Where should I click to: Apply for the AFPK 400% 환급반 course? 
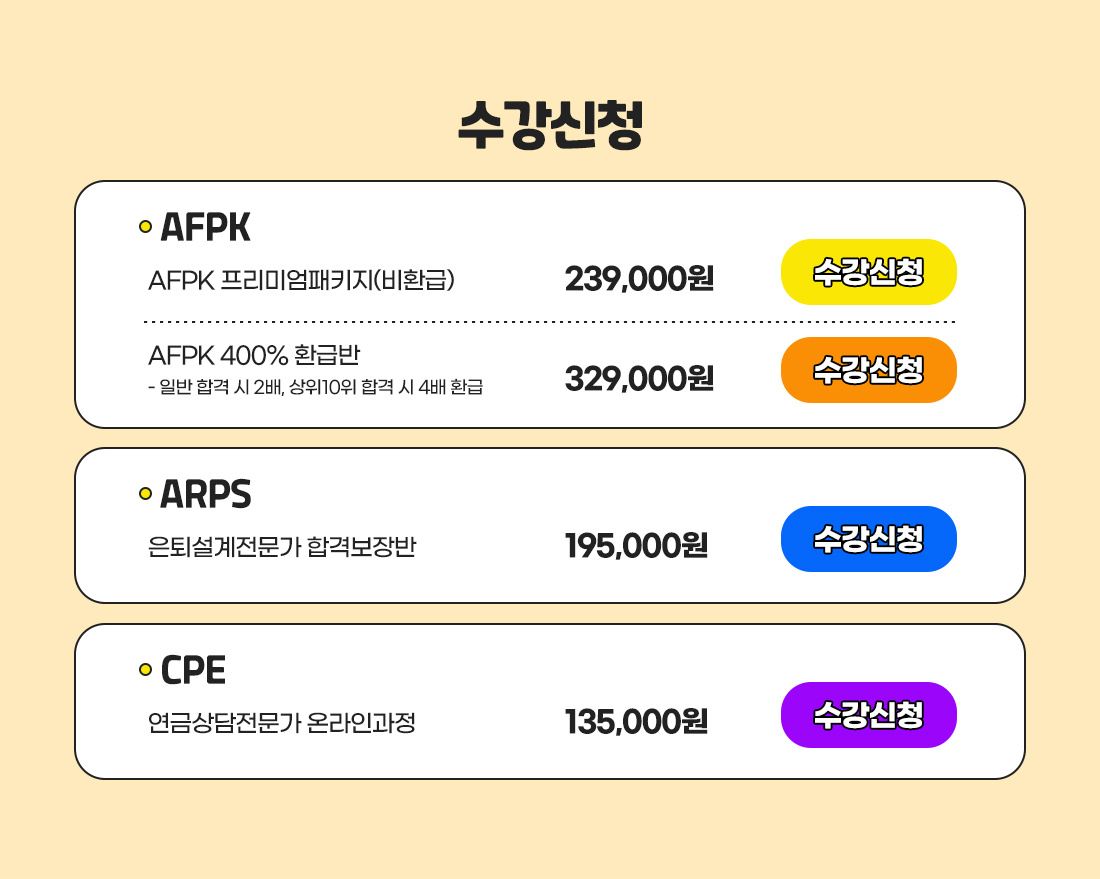pyautogui.click(x=868, y=370)
